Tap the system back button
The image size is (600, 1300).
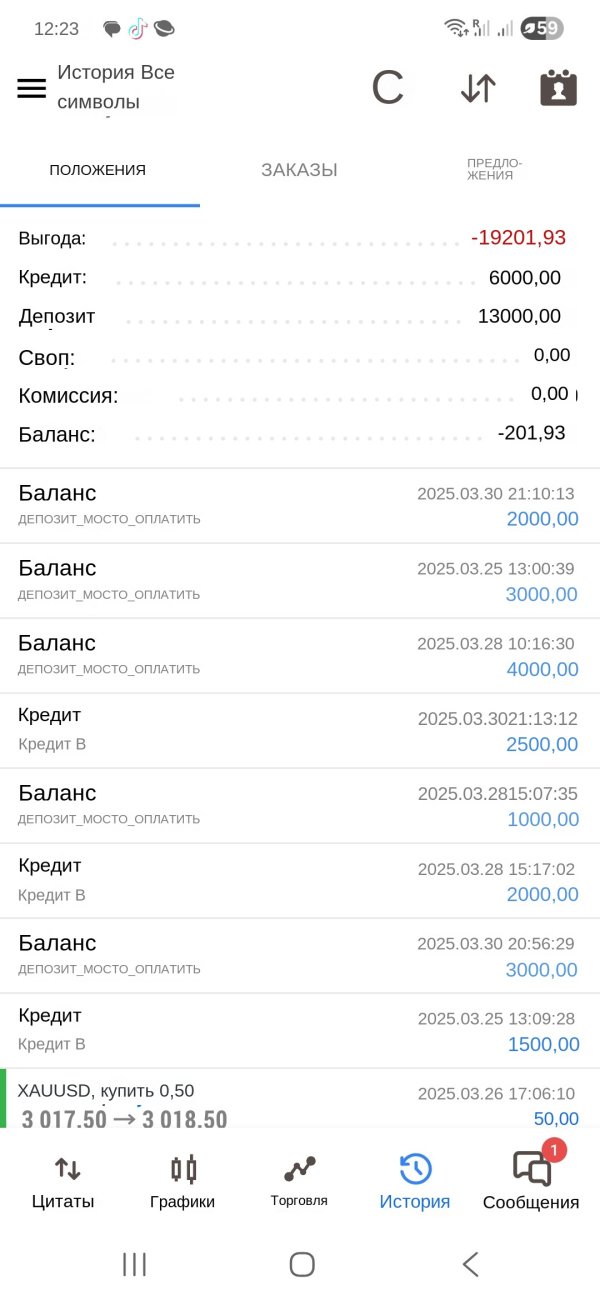[x=470, y=1264]
